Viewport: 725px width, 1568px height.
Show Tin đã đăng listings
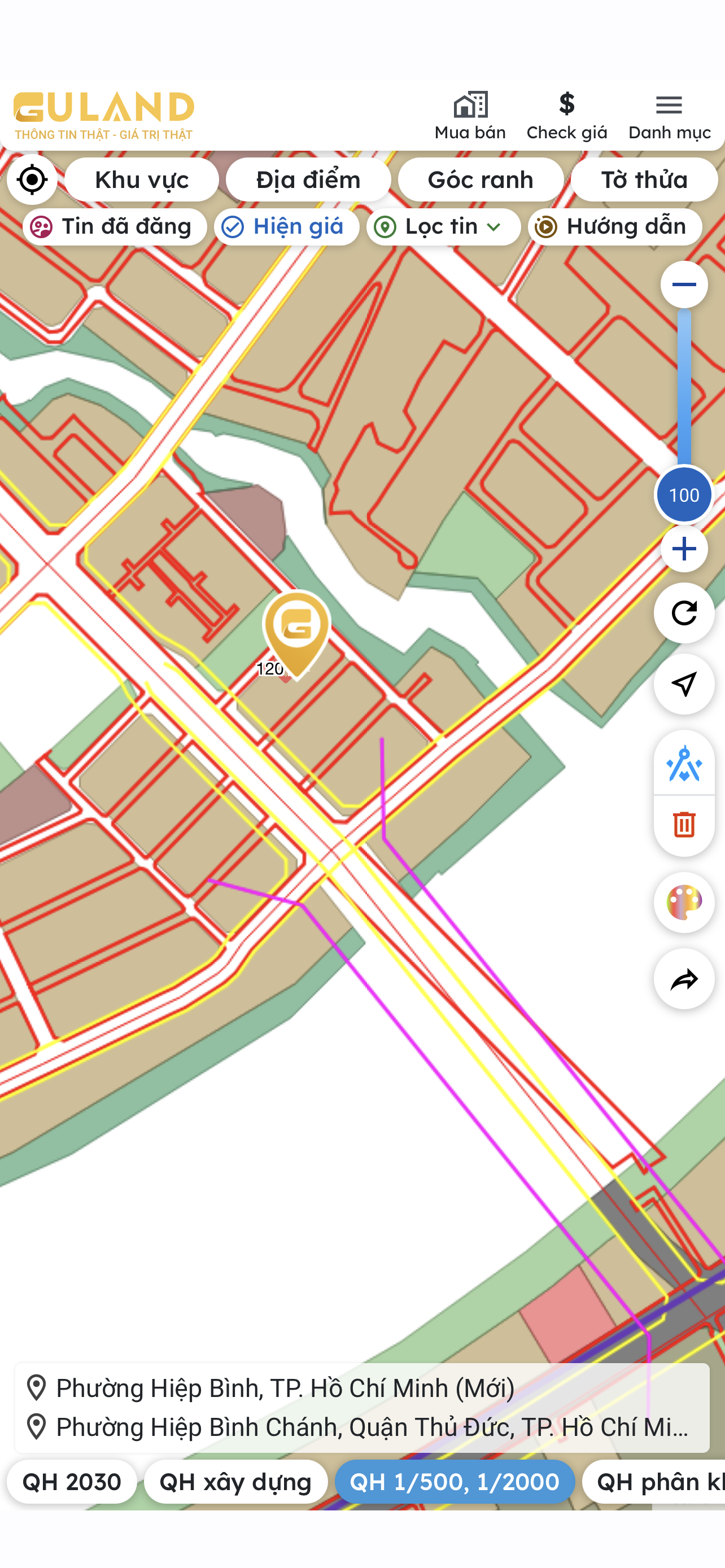(115, 226)
